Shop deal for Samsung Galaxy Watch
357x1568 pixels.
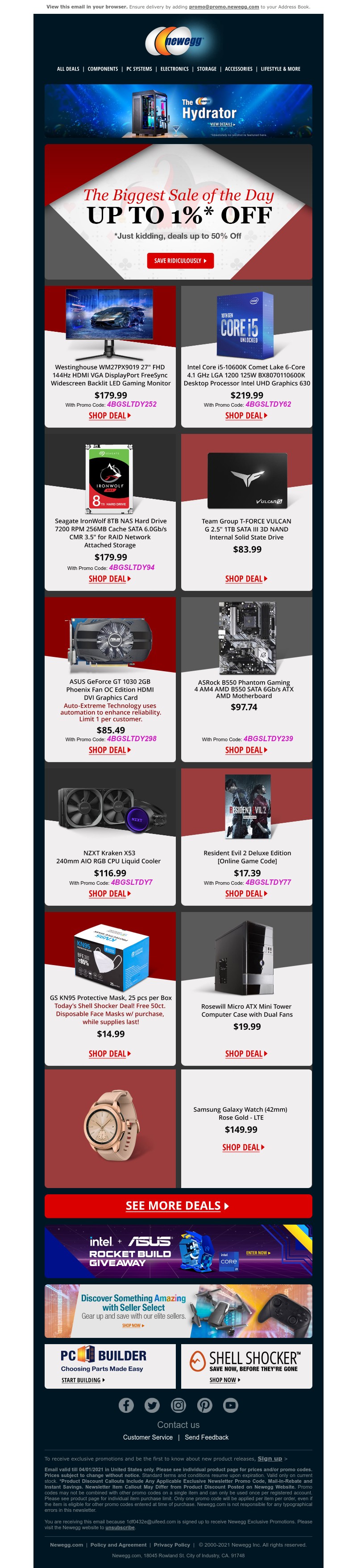pos(243,1147)
